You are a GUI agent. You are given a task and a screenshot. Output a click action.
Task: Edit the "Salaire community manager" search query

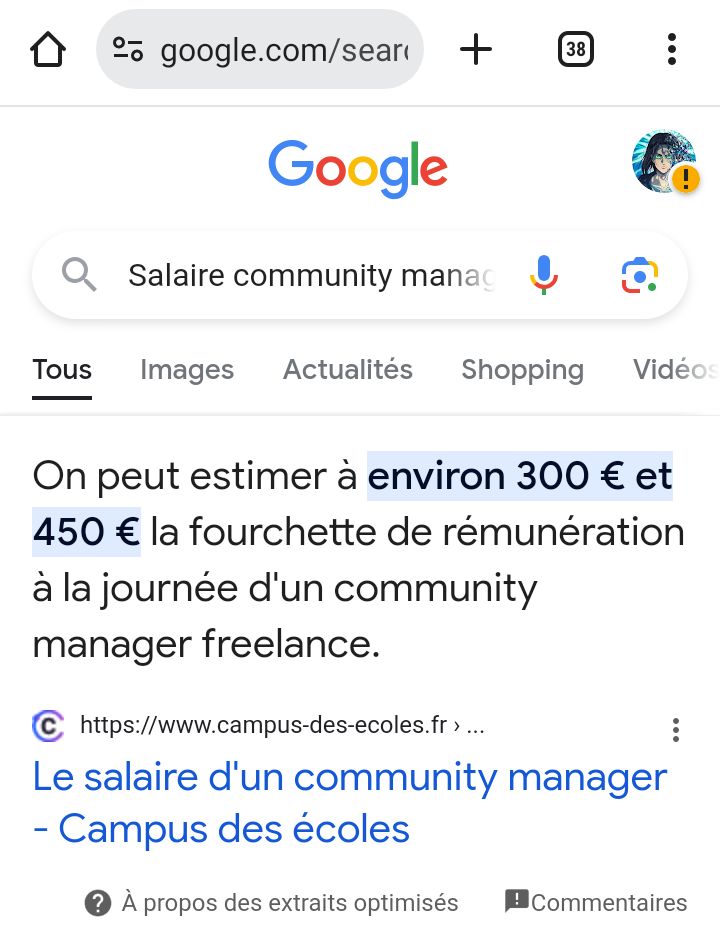(310, 275)
